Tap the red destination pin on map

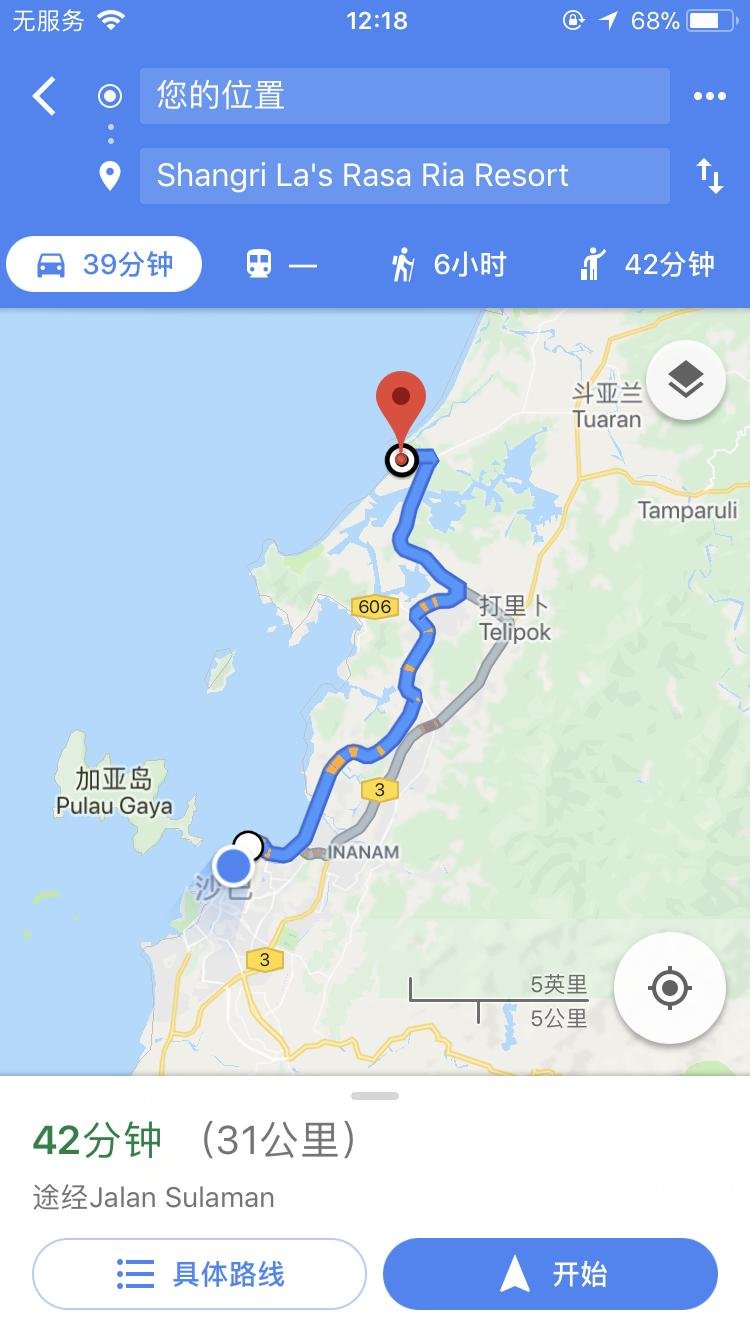[x=401, y=405]
